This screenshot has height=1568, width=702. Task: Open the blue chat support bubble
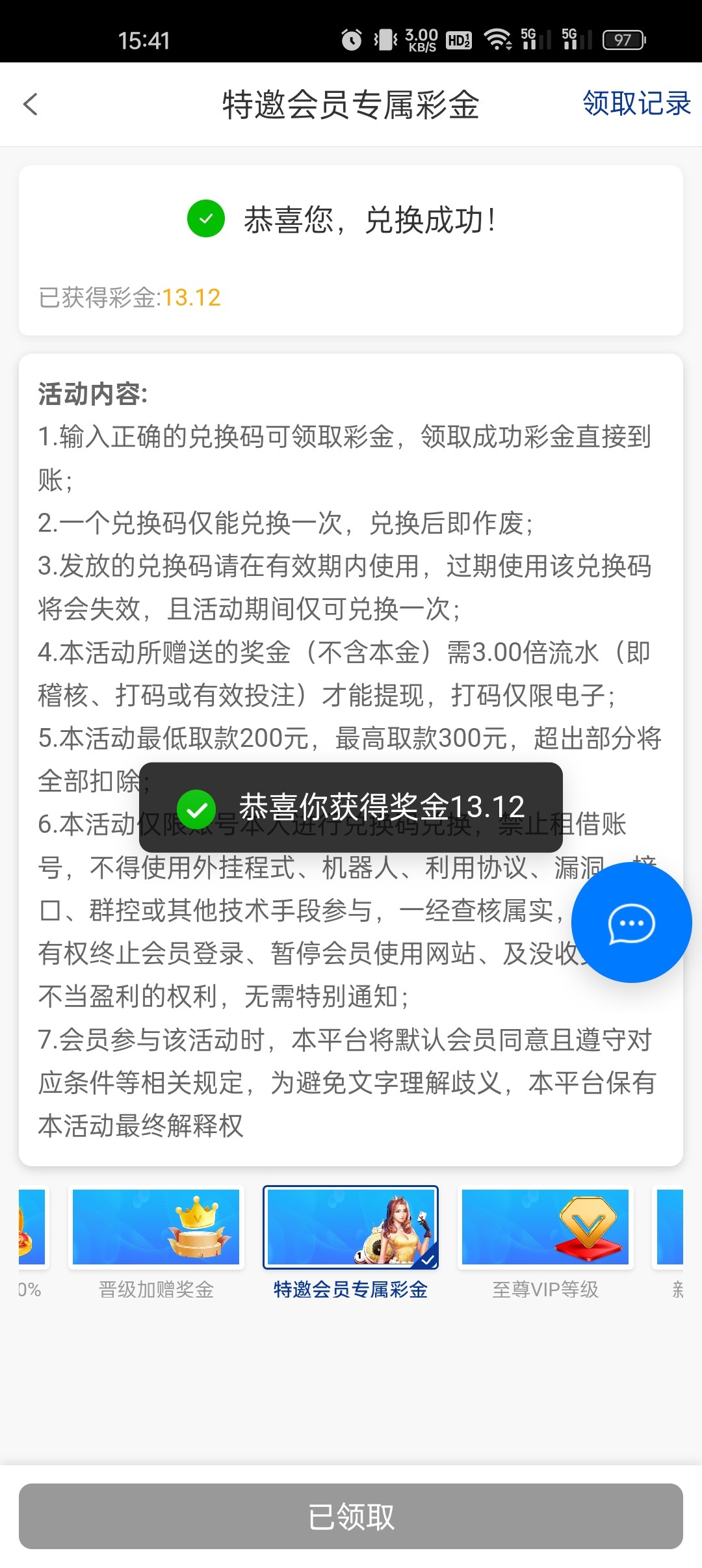coord(631,922)
